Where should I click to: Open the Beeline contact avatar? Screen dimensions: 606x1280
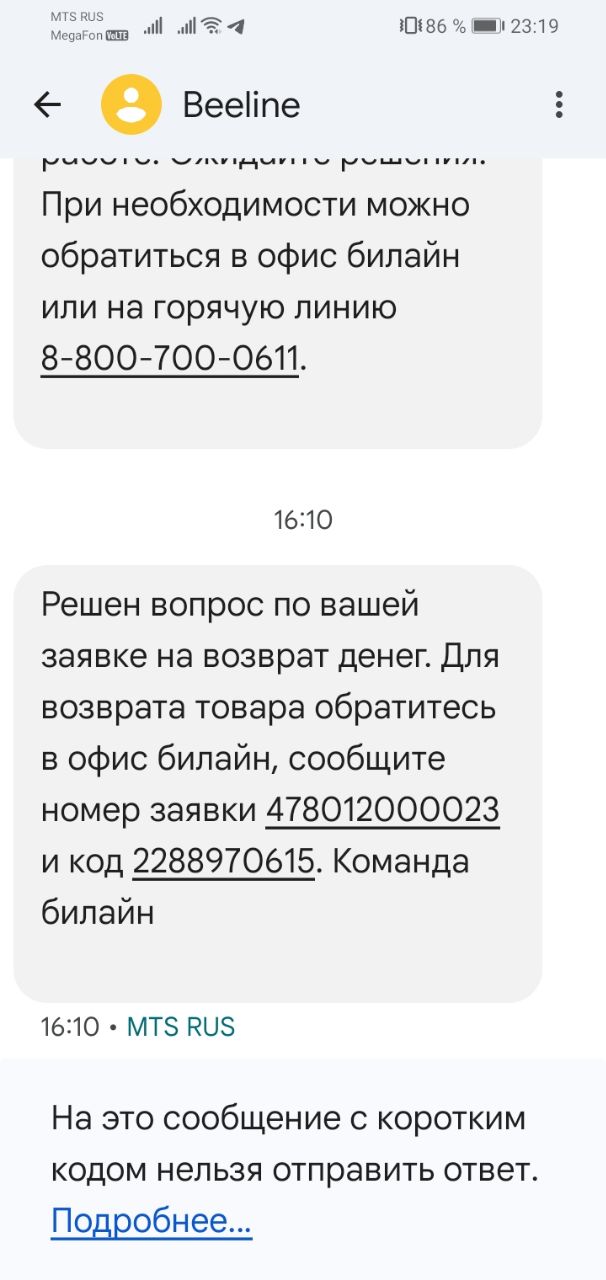click(x=131, y=105)
